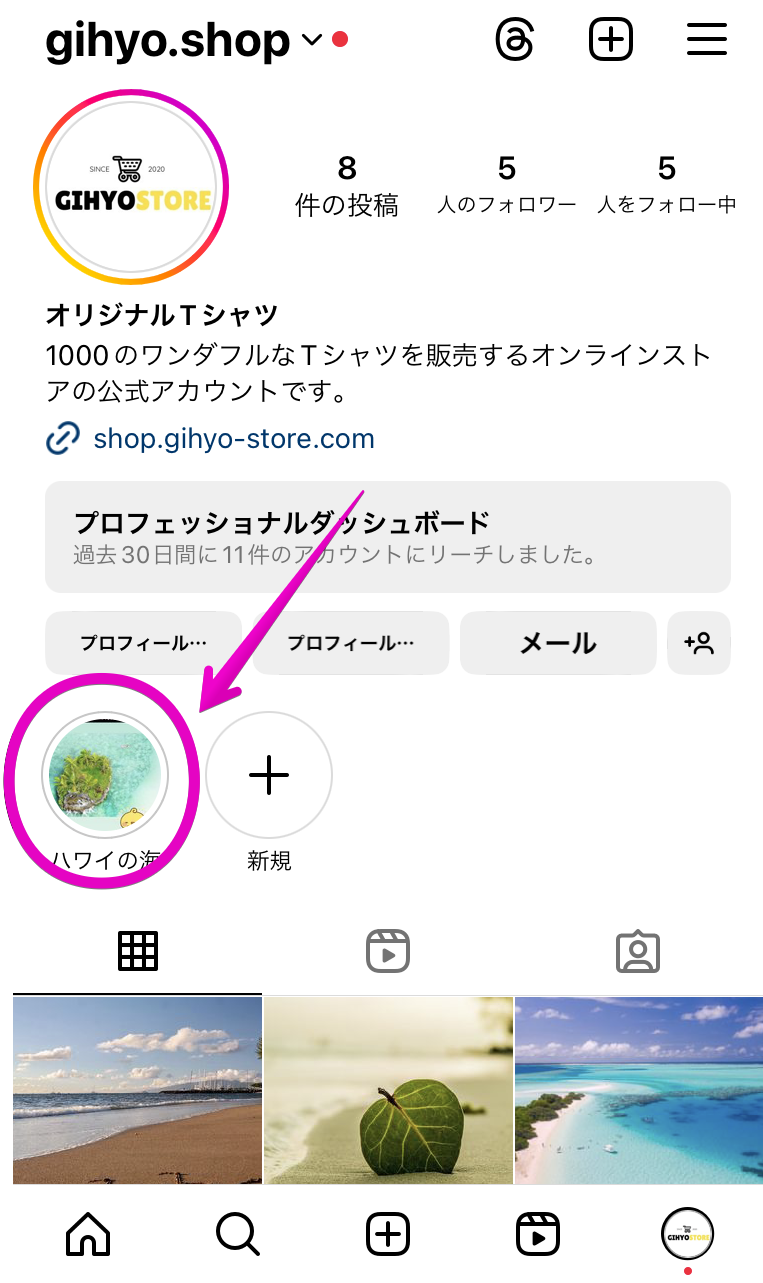Go to the Home feed tab
Image resolution: width=763 pixels, height=1283 pixels.
[x=88, y=1235]
